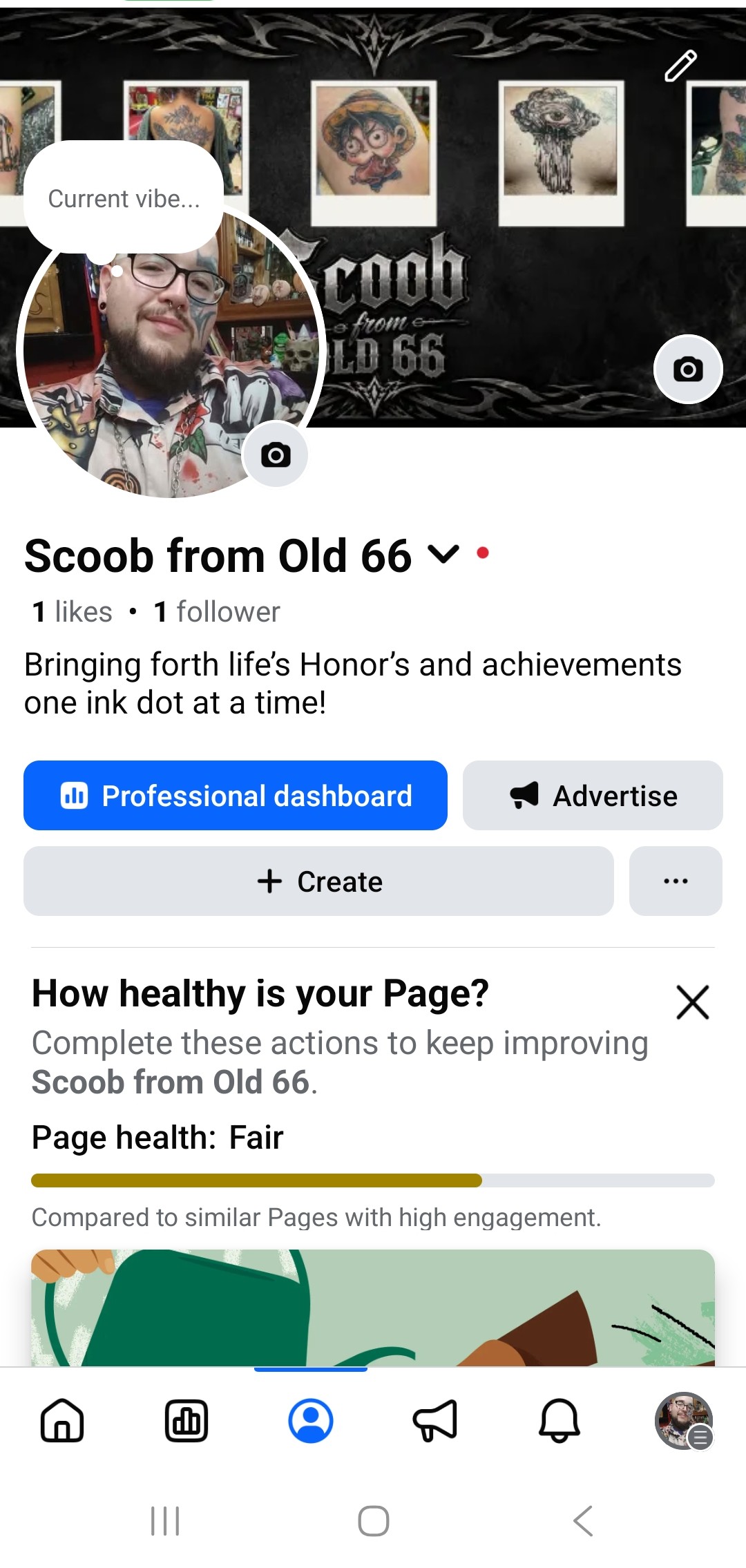The width and height of the screenshot is (746, 1568).
Task: Open the page health illustration card
Action: click(373, 1308)
